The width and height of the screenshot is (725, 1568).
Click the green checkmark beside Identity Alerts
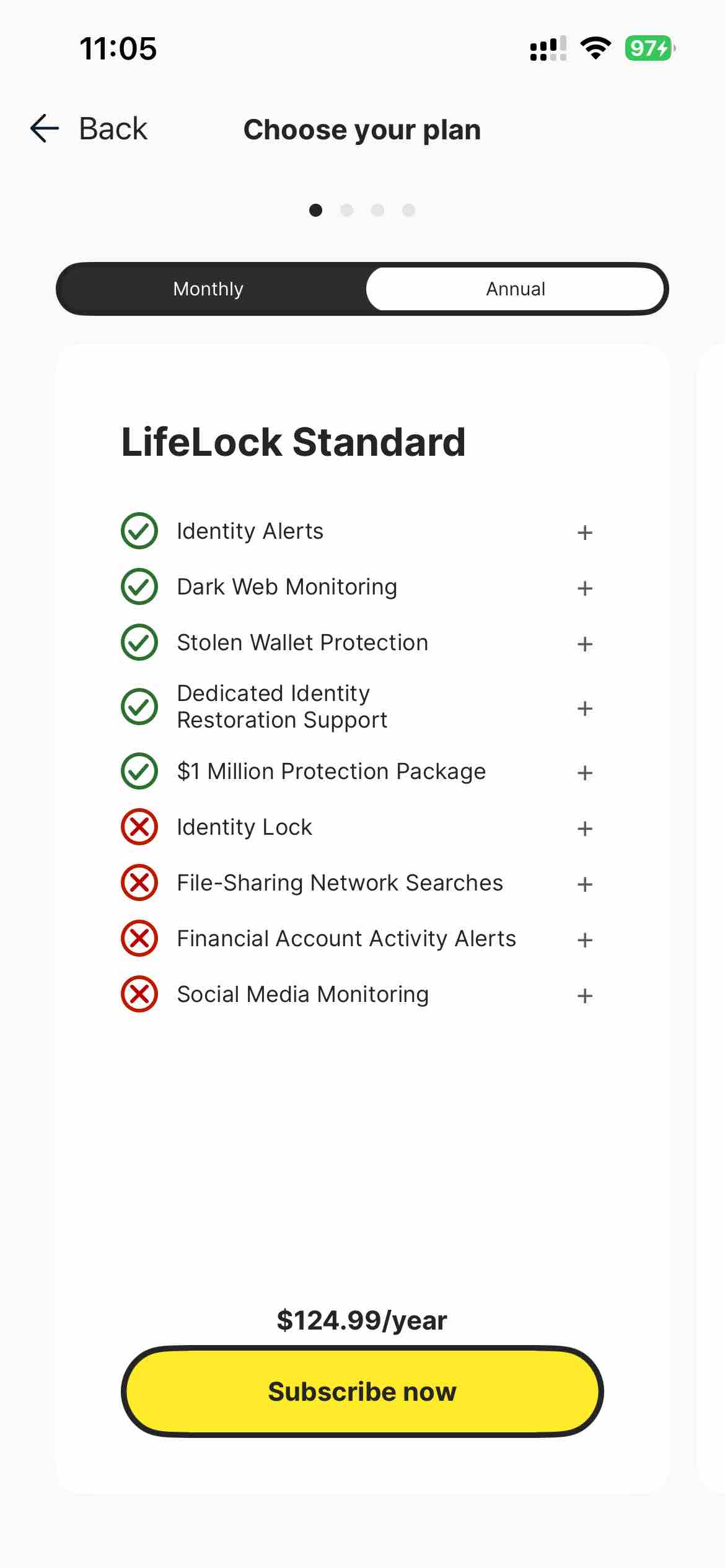pos(139,531)
